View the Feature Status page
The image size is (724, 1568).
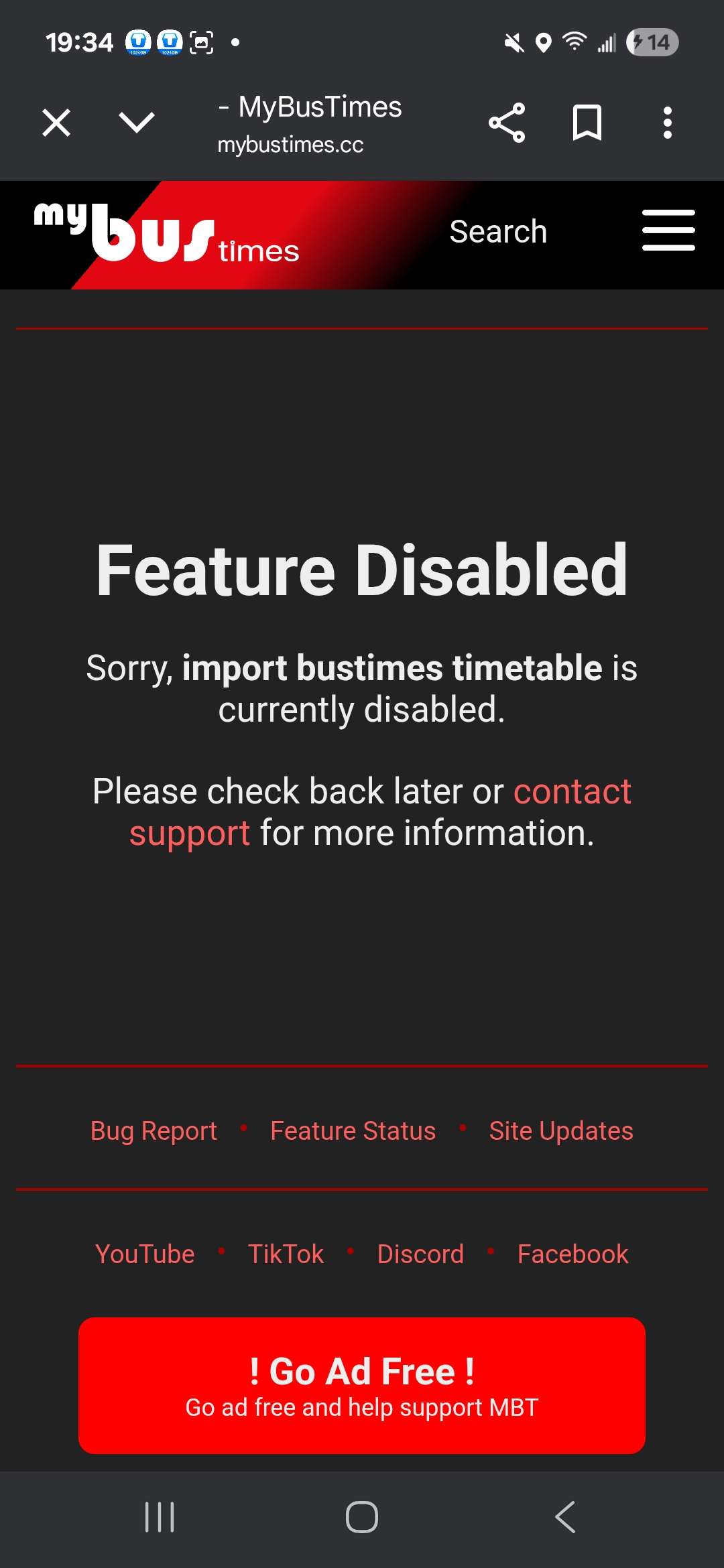pyautogui.click(x=353, y=1131)
